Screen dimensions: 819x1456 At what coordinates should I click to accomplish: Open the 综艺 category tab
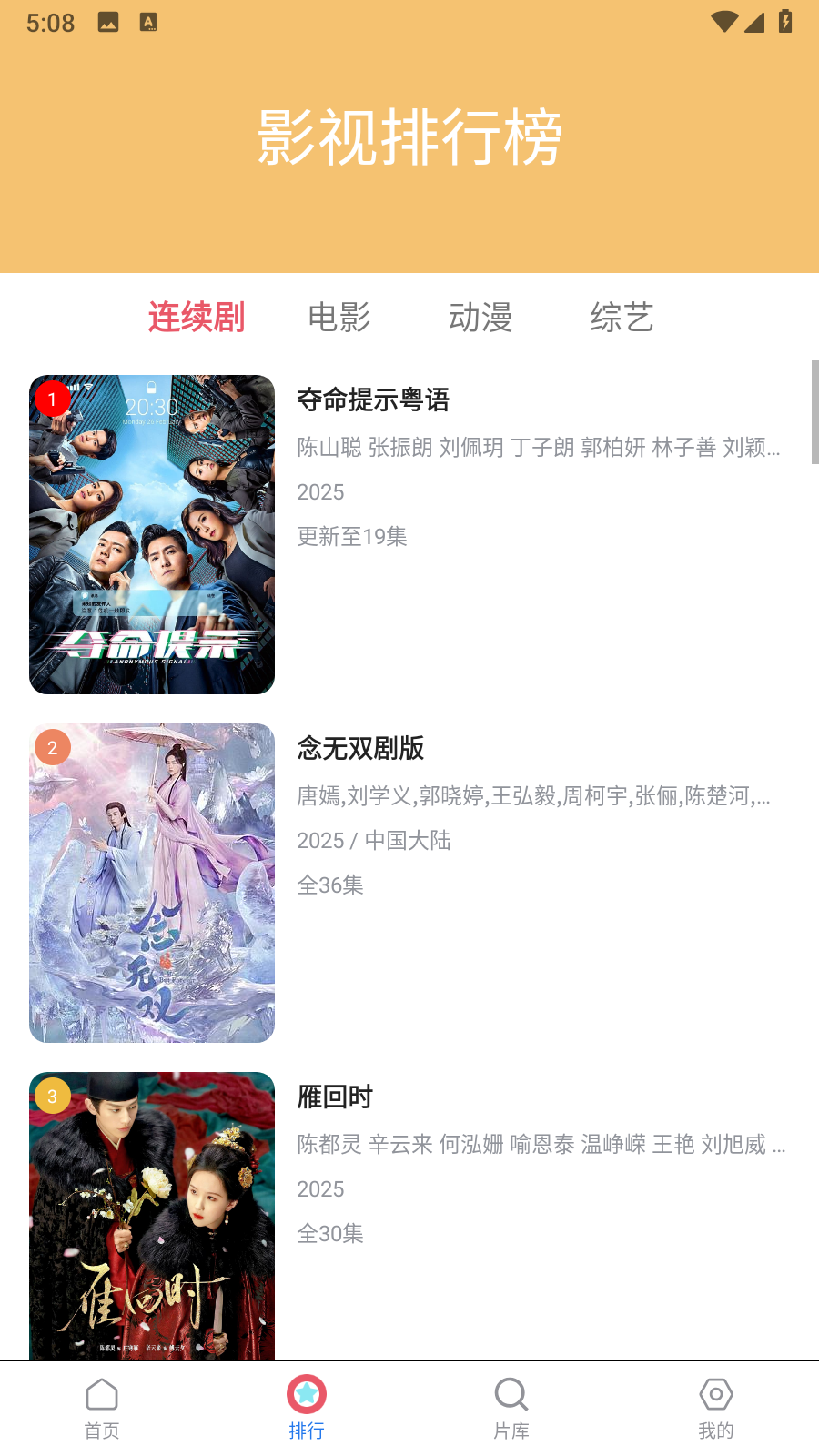pyautogui.click(x=623, y=318)
